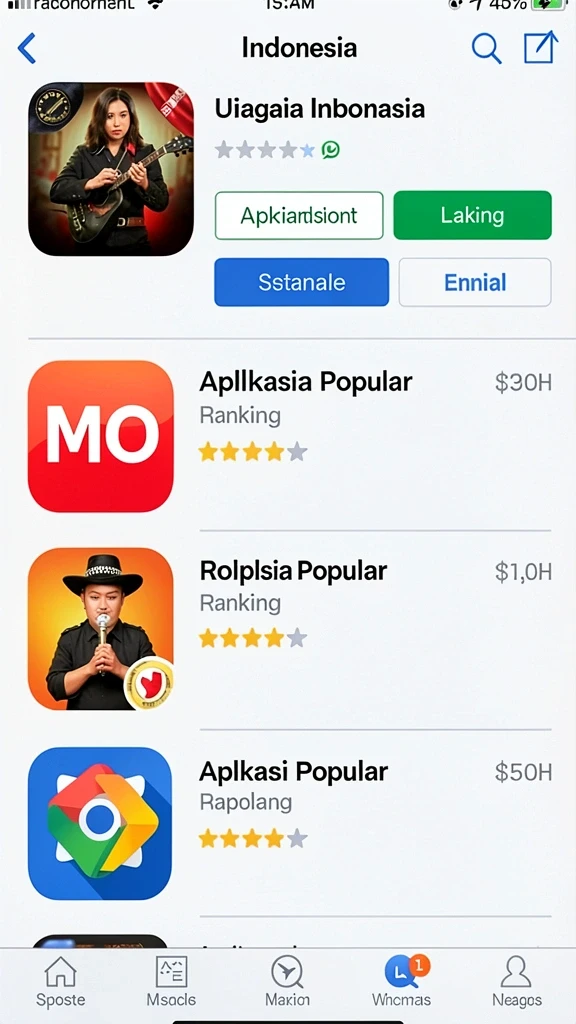This screenshot has height=1024, width=576.
Task: Switch to the Makion tab
Action: (x=287, y=982)
